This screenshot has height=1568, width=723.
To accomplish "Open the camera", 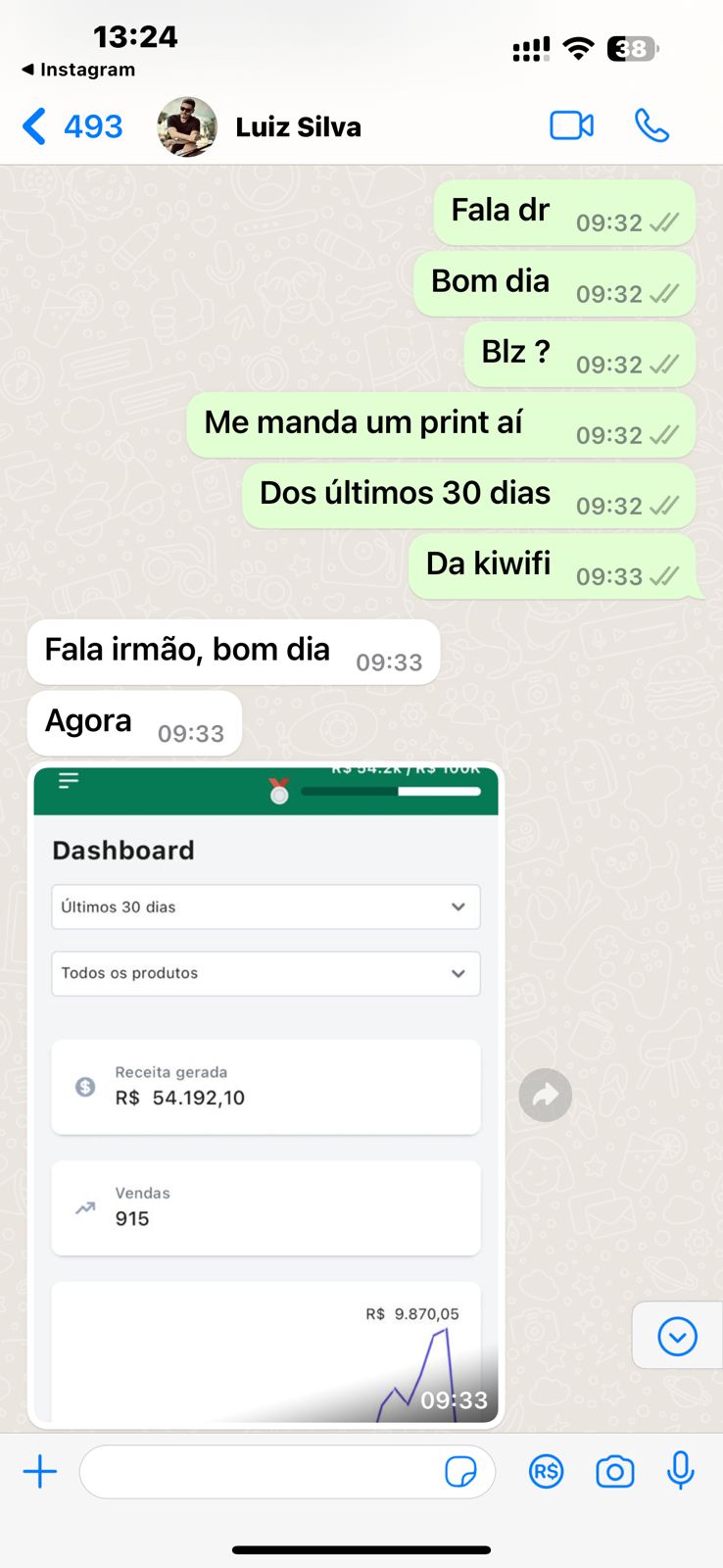I will click(614, 1471).
